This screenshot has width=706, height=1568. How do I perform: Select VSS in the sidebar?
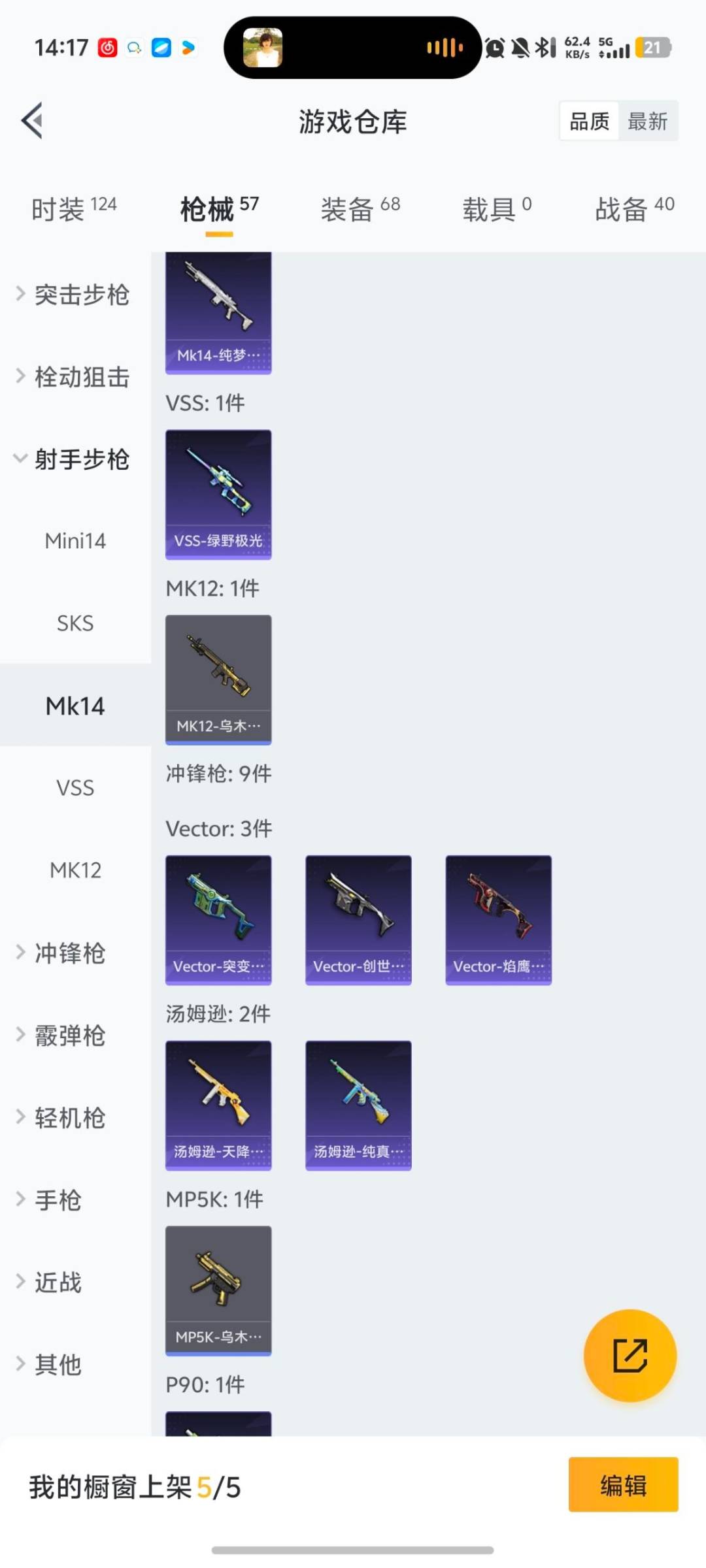click(x=75, y=788)
